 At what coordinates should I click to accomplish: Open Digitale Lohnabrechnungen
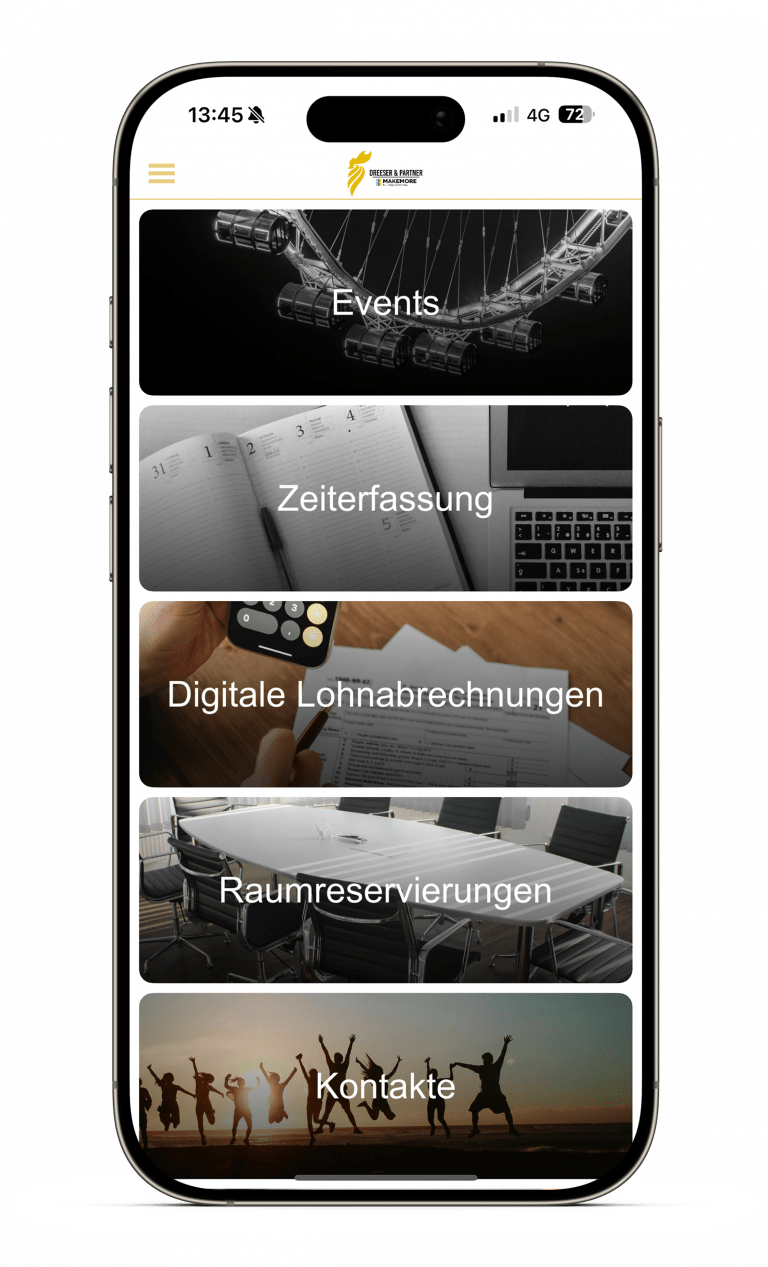(x=385, y=694)
